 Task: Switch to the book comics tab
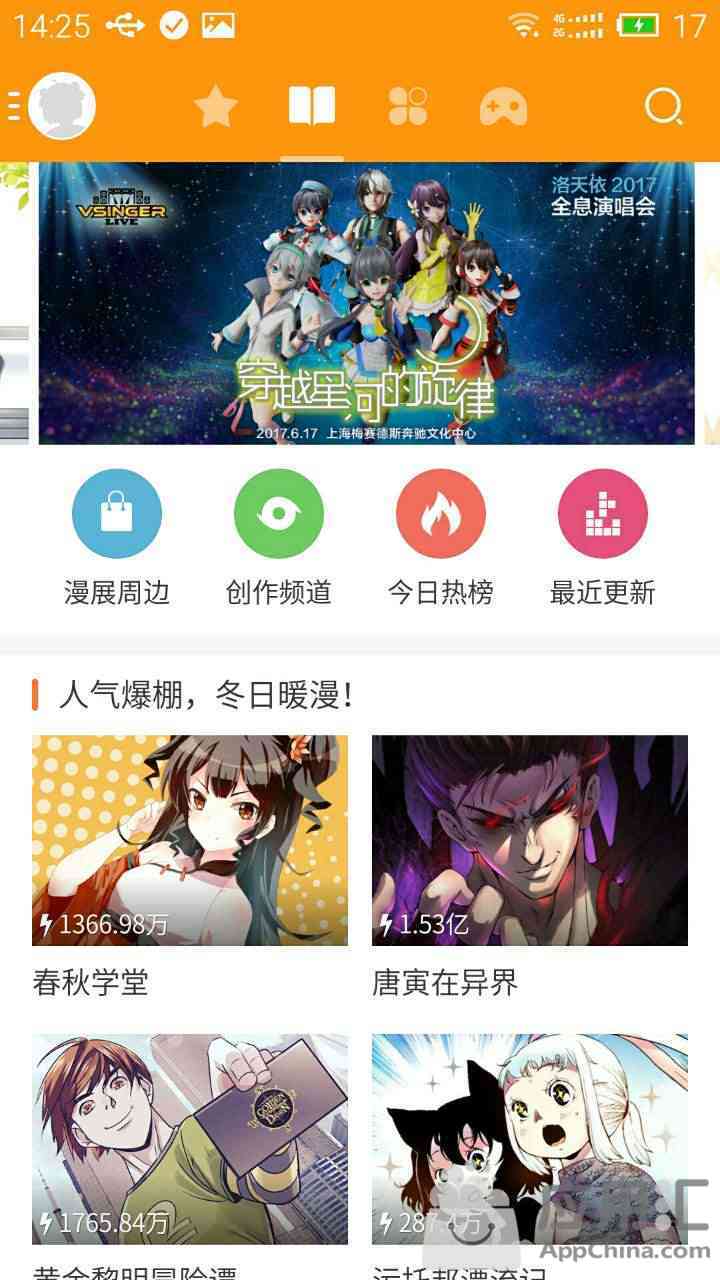[x=312, y=106]
